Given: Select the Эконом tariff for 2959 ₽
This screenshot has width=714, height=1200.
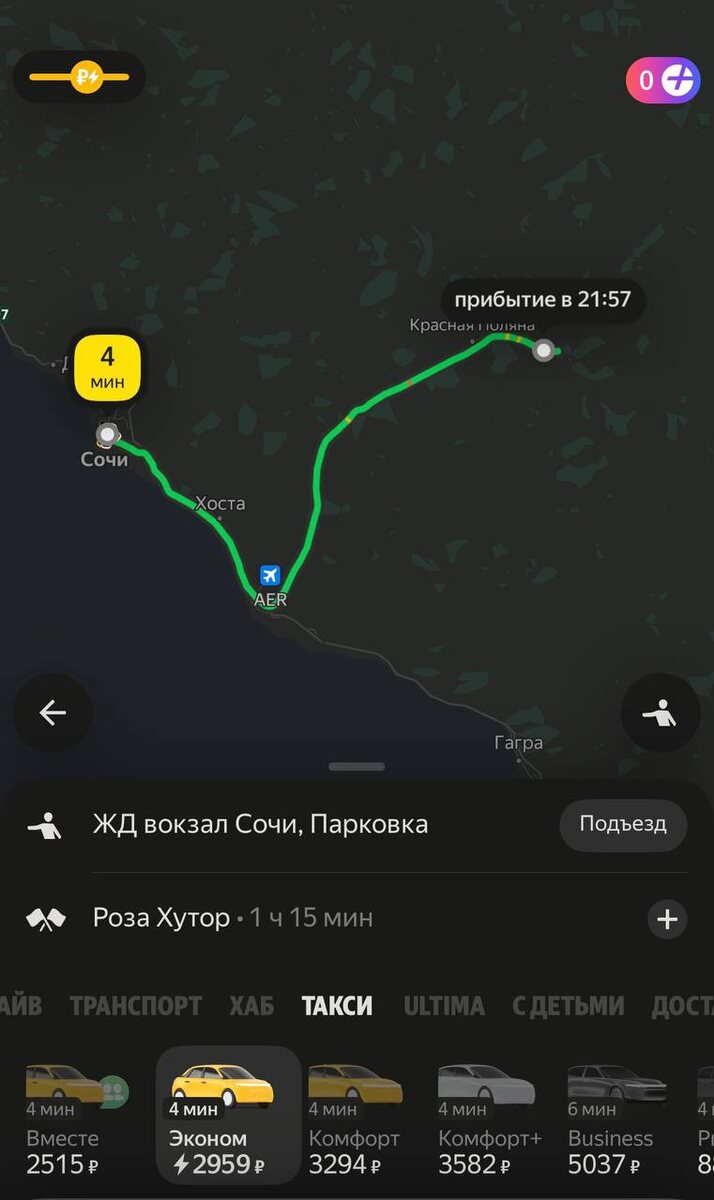Looking at the screenshot, I should 228,1120.
